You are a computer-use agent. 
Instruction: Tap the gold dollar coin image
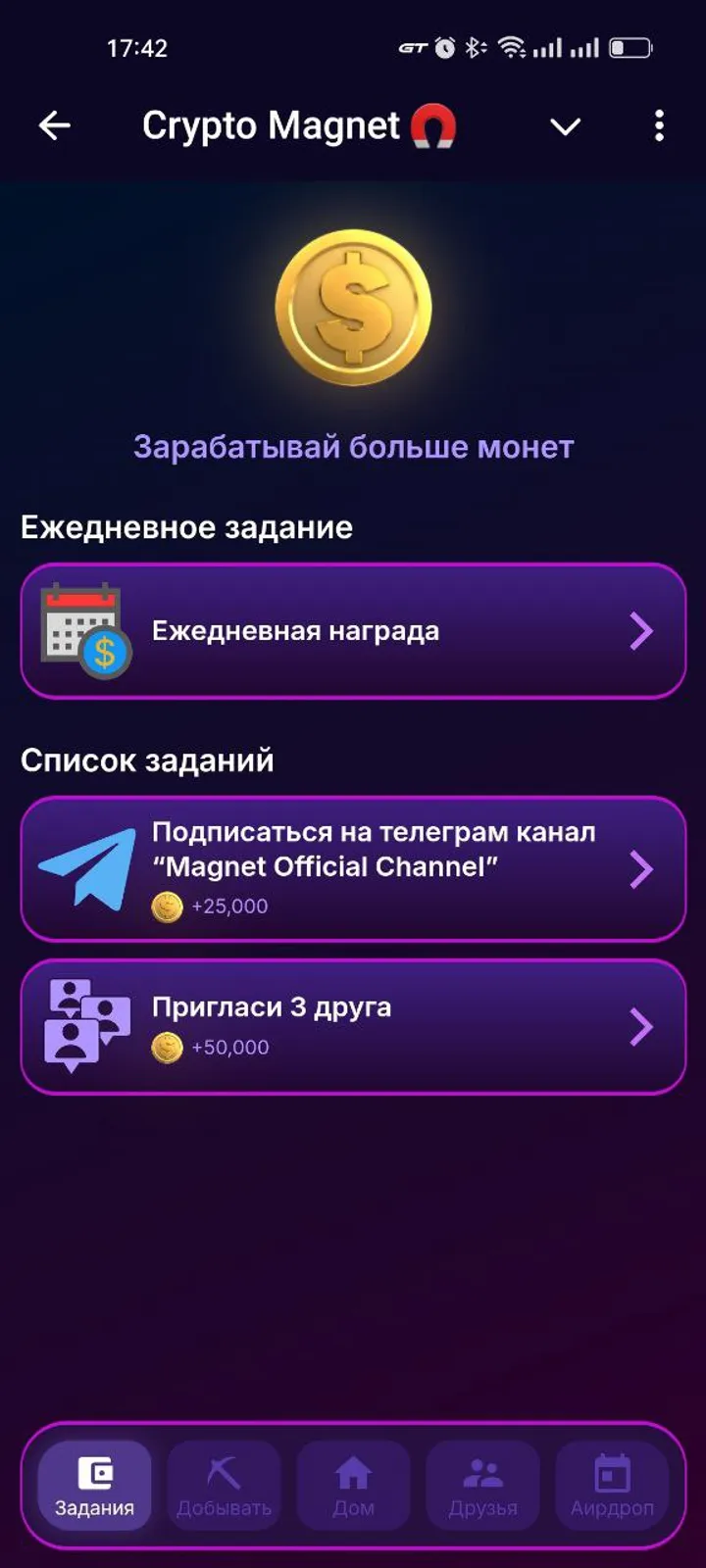(x=353, y=307)
